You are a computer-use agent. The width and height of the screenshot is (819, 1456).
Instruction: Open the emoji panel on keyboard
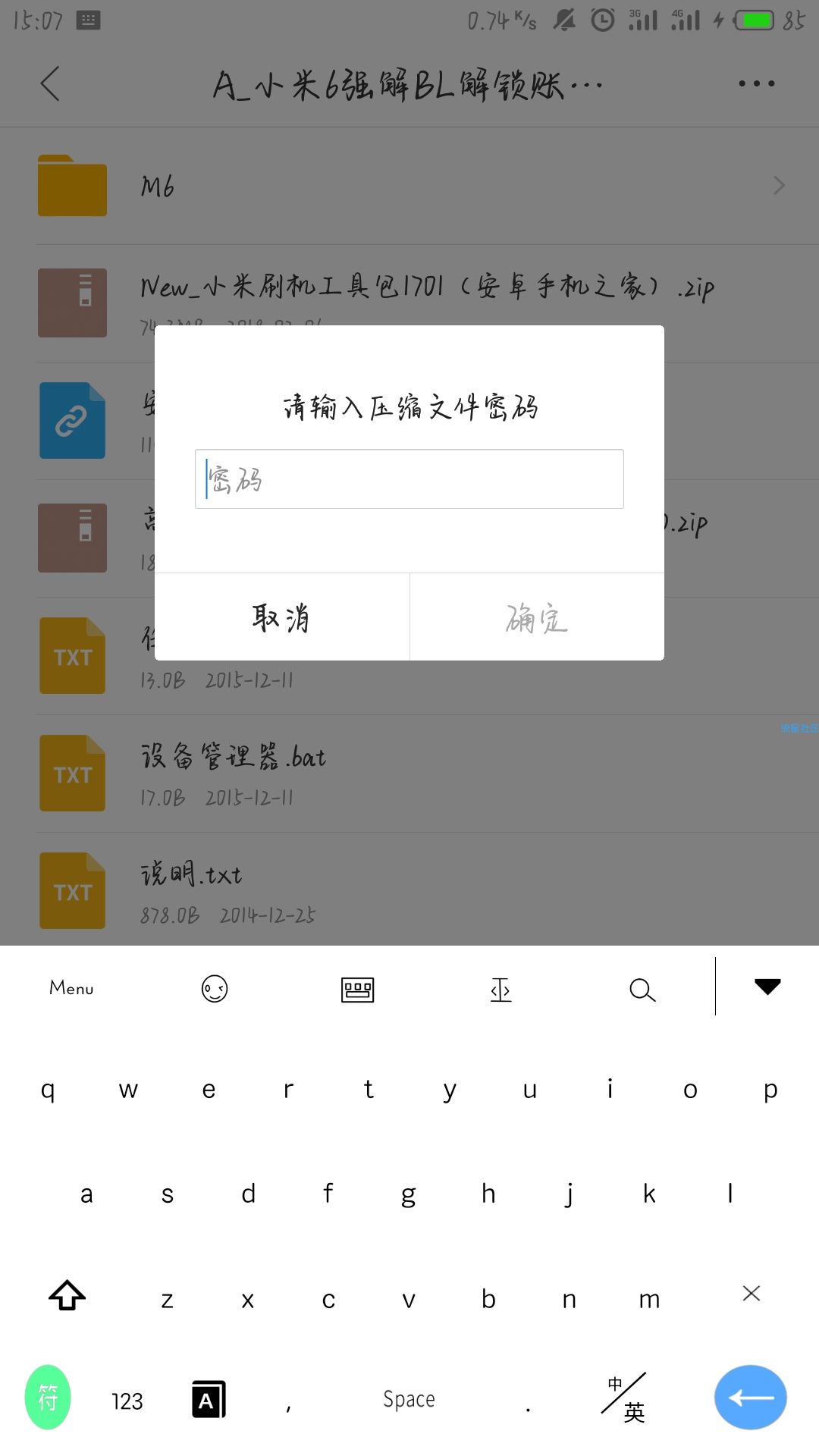point(215,989)
